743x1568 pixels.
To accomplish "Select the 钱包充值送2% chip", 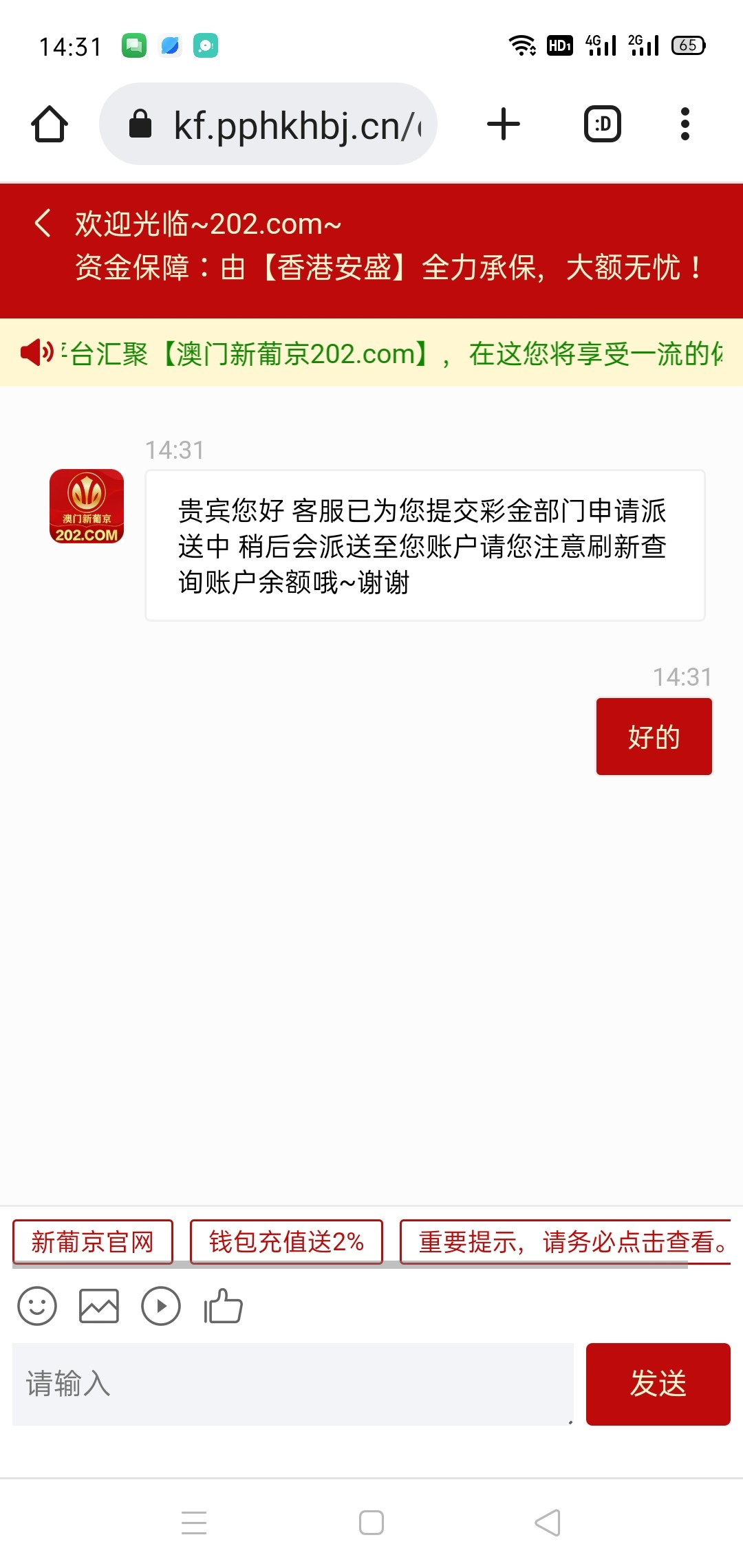I will 286,1242.
